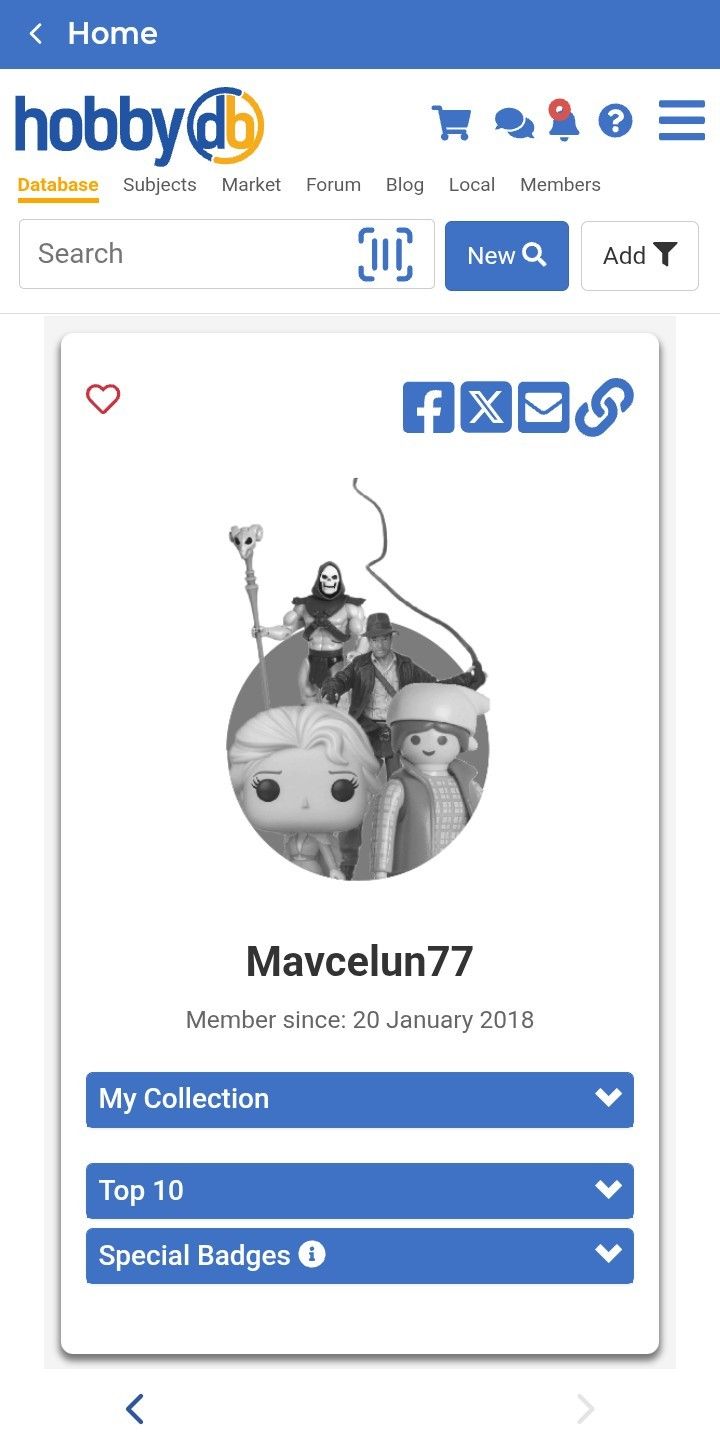The width and height of the screenshot is (720, 1437).
Task: Open the notifications bell
Action: [x=563, y=122]
